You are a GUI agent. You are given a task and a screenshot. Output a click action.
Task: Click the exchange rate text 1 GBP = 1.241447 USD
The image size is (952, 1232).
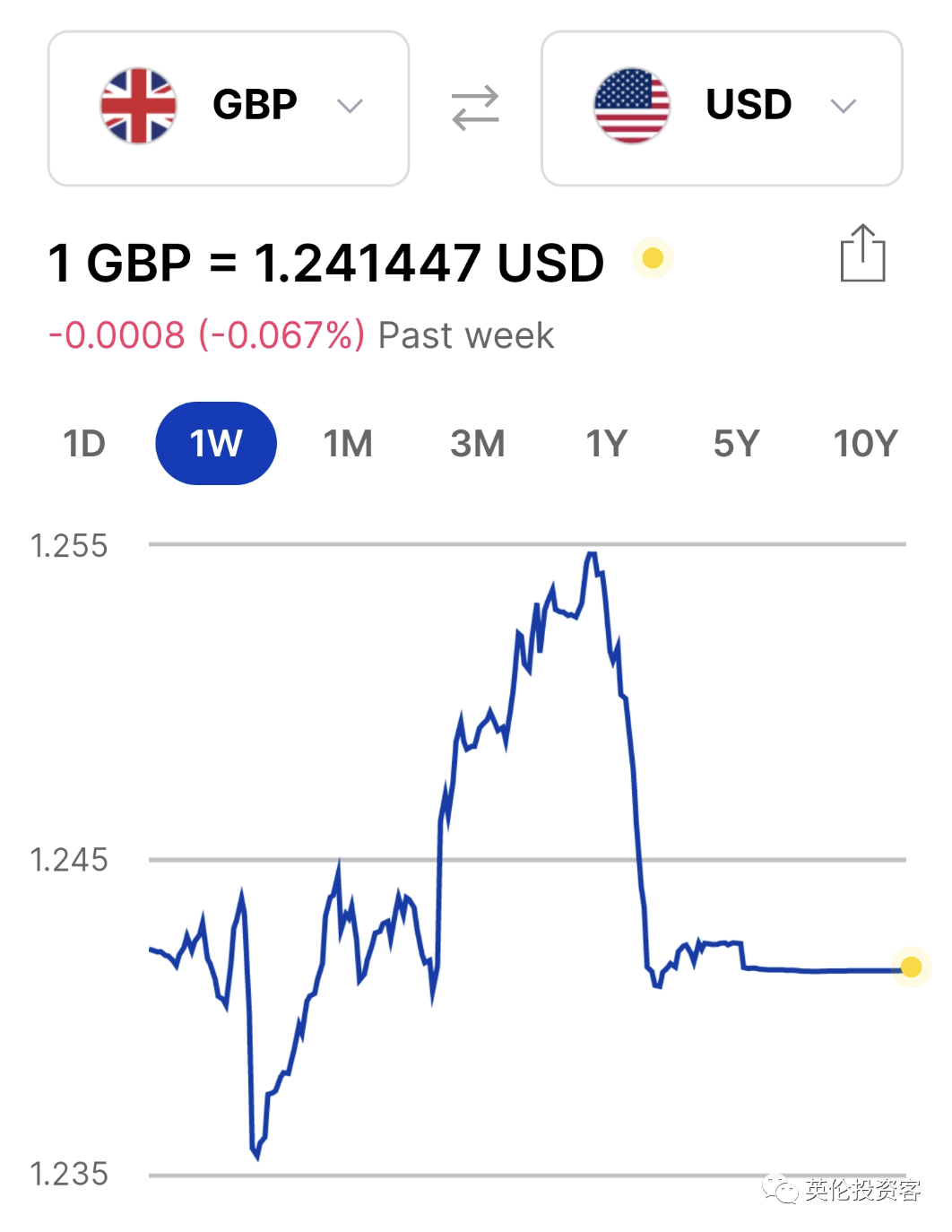[326, 262]
